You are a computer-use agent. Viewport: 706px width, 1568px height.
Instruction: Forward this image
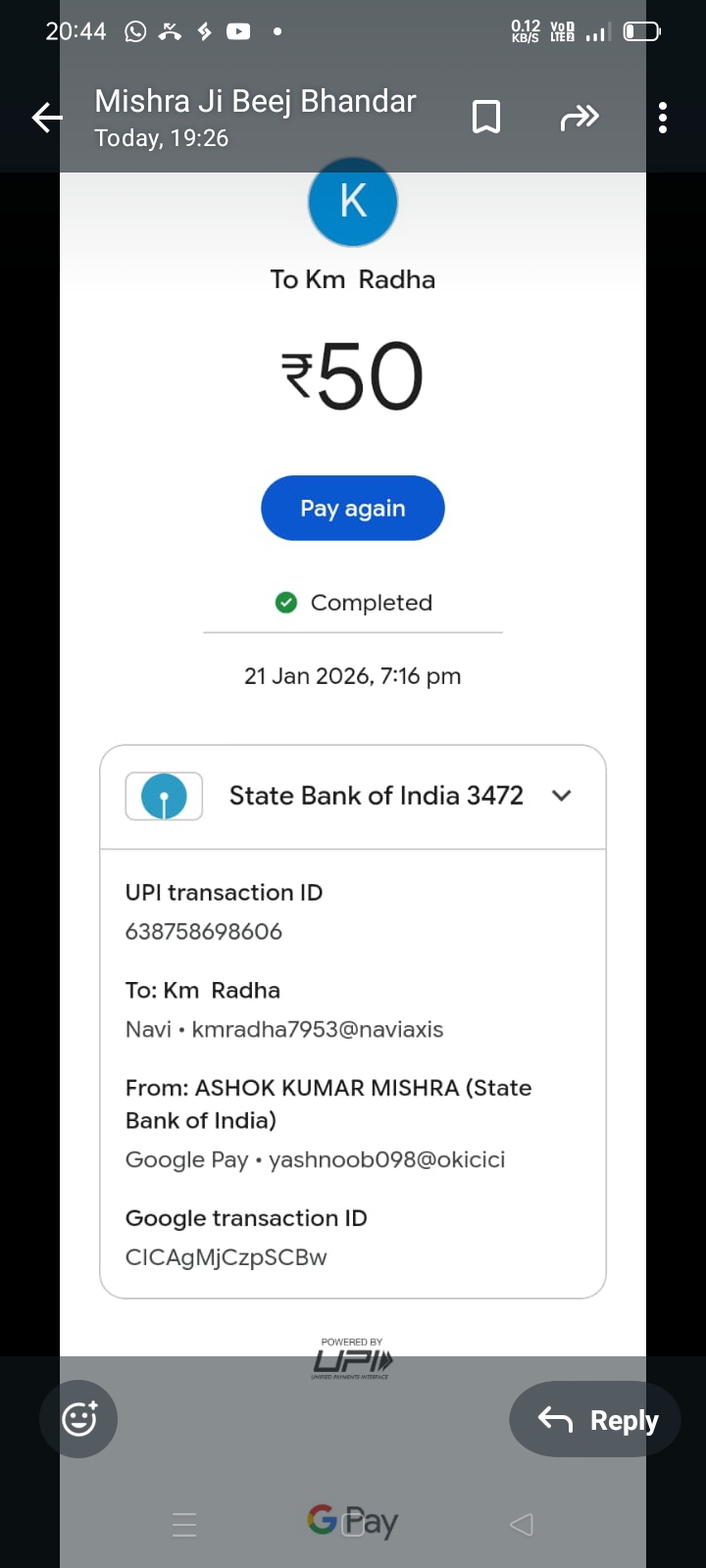[x=580, y=119]
